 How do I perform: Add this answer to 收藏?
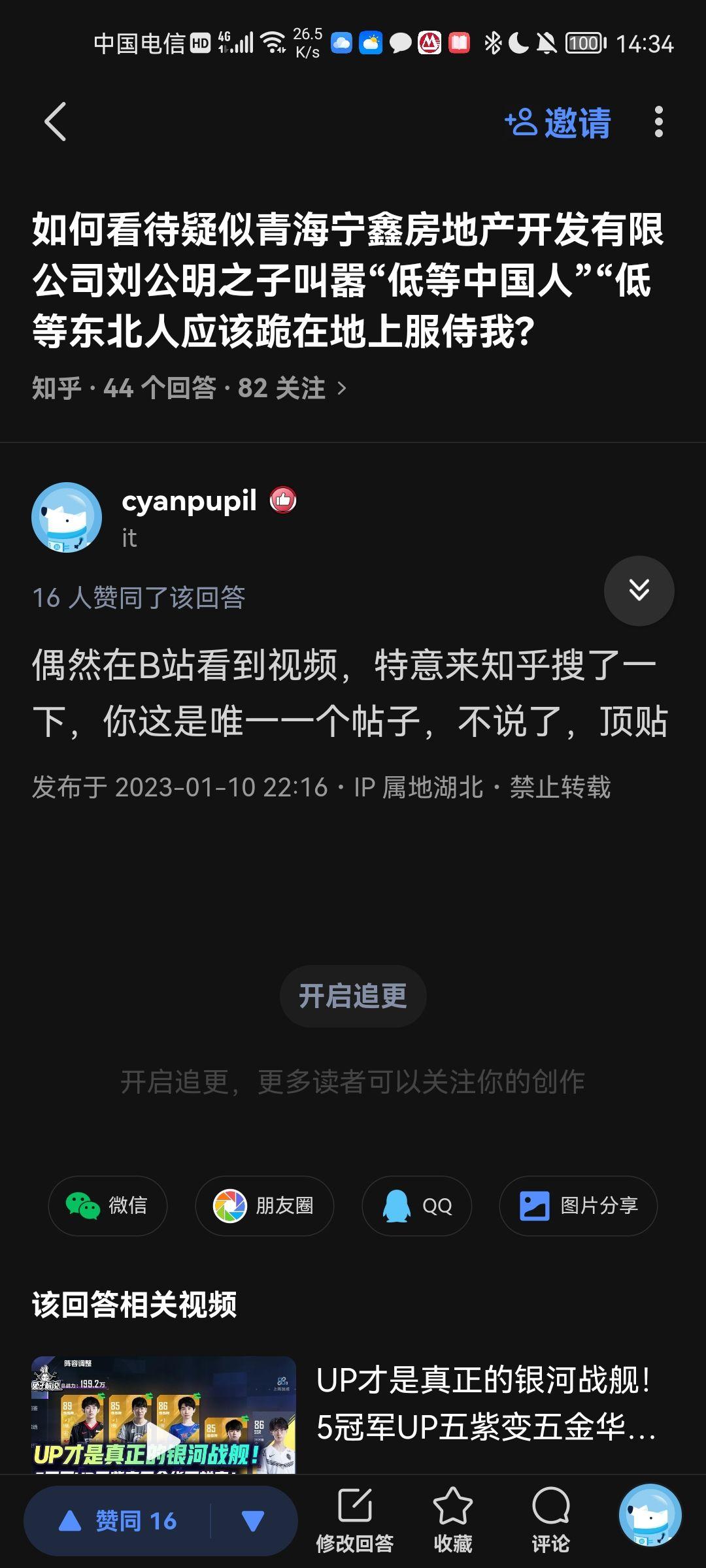click(x=452, y=1521)
